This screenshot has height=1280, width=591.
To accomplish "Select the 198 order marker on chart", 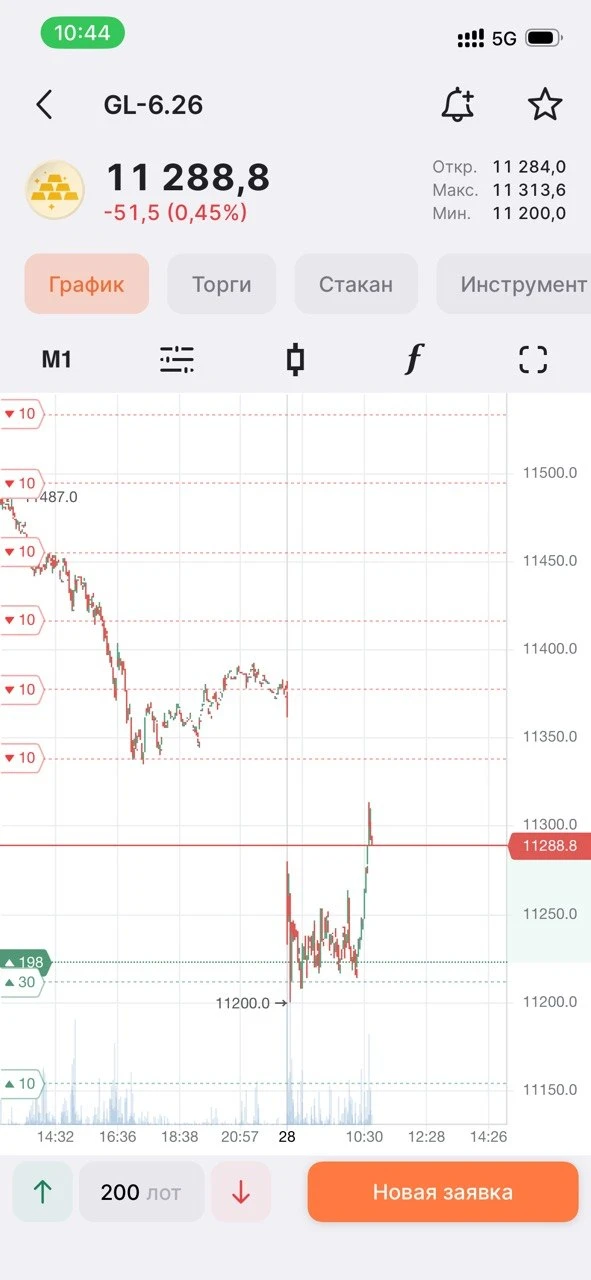I will 25,962.
